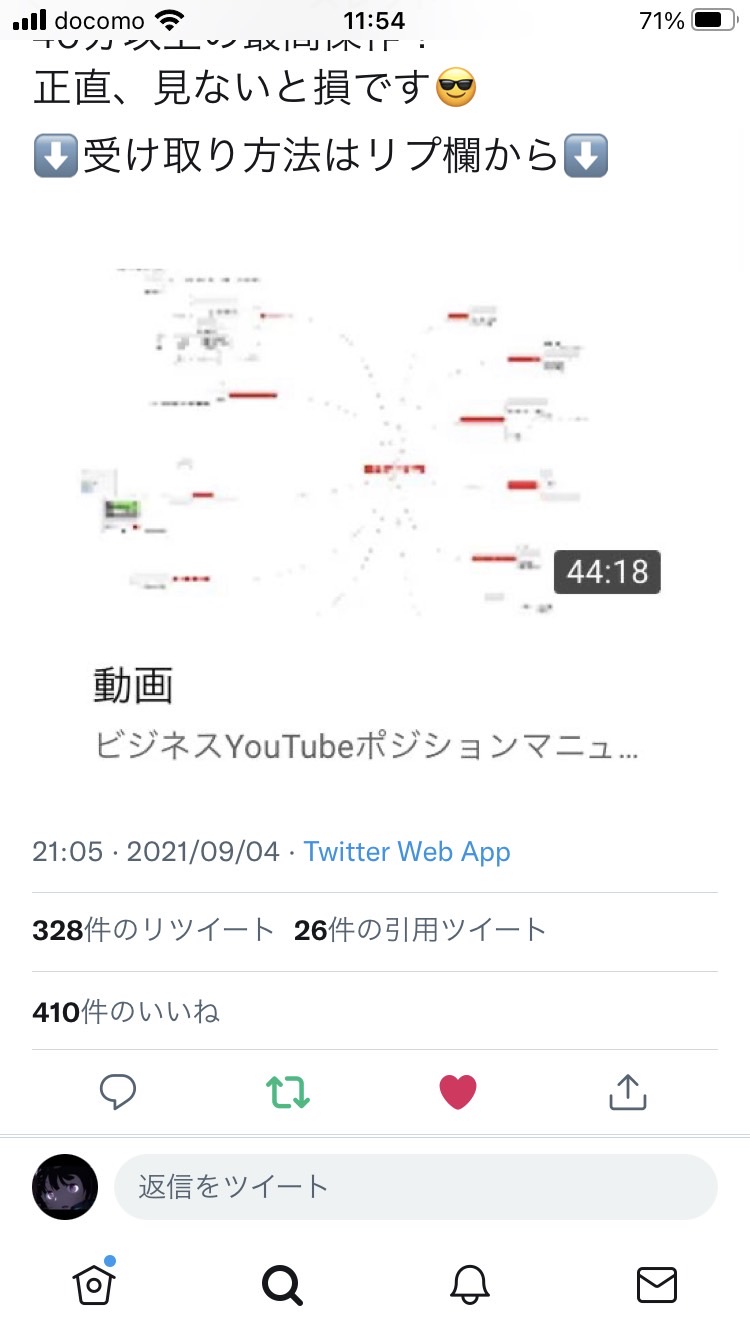This screenshot has width=750, height=1334.
Task: Open the Notifications bell tab
Action: point(470,1284)
